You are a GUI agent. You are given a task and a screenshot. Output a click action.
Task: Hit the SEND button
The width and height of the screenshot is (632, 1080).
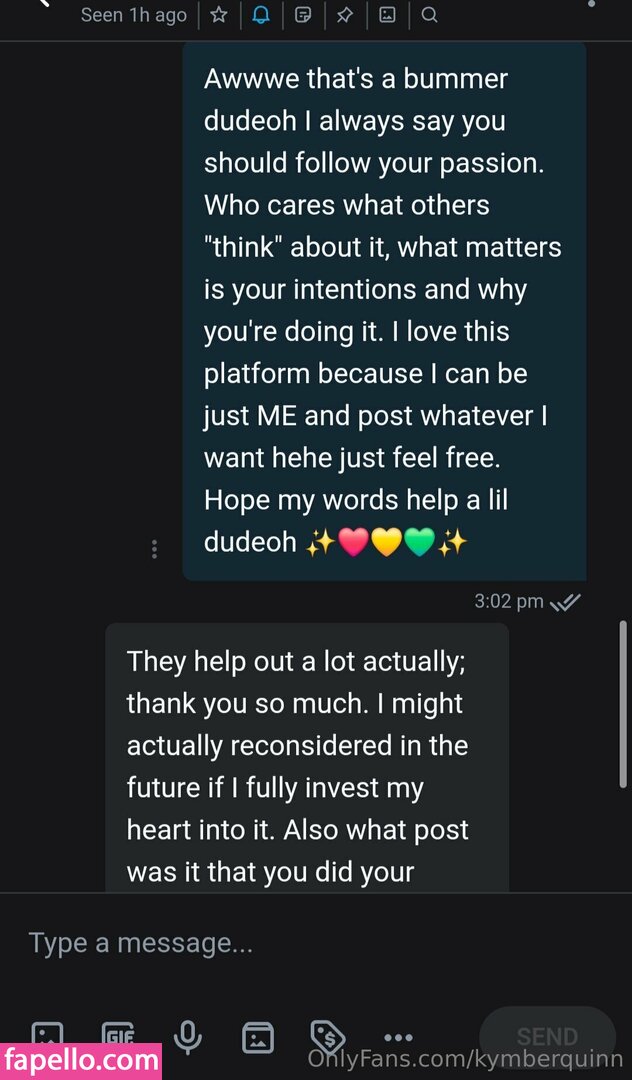[547, 1037]
